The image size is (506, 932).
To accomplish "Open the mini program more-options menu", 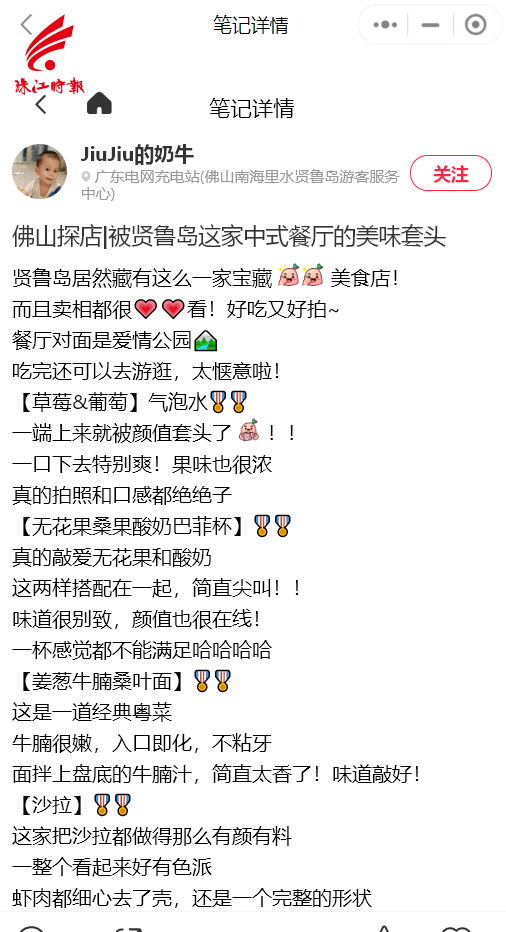I will (385, 25).
